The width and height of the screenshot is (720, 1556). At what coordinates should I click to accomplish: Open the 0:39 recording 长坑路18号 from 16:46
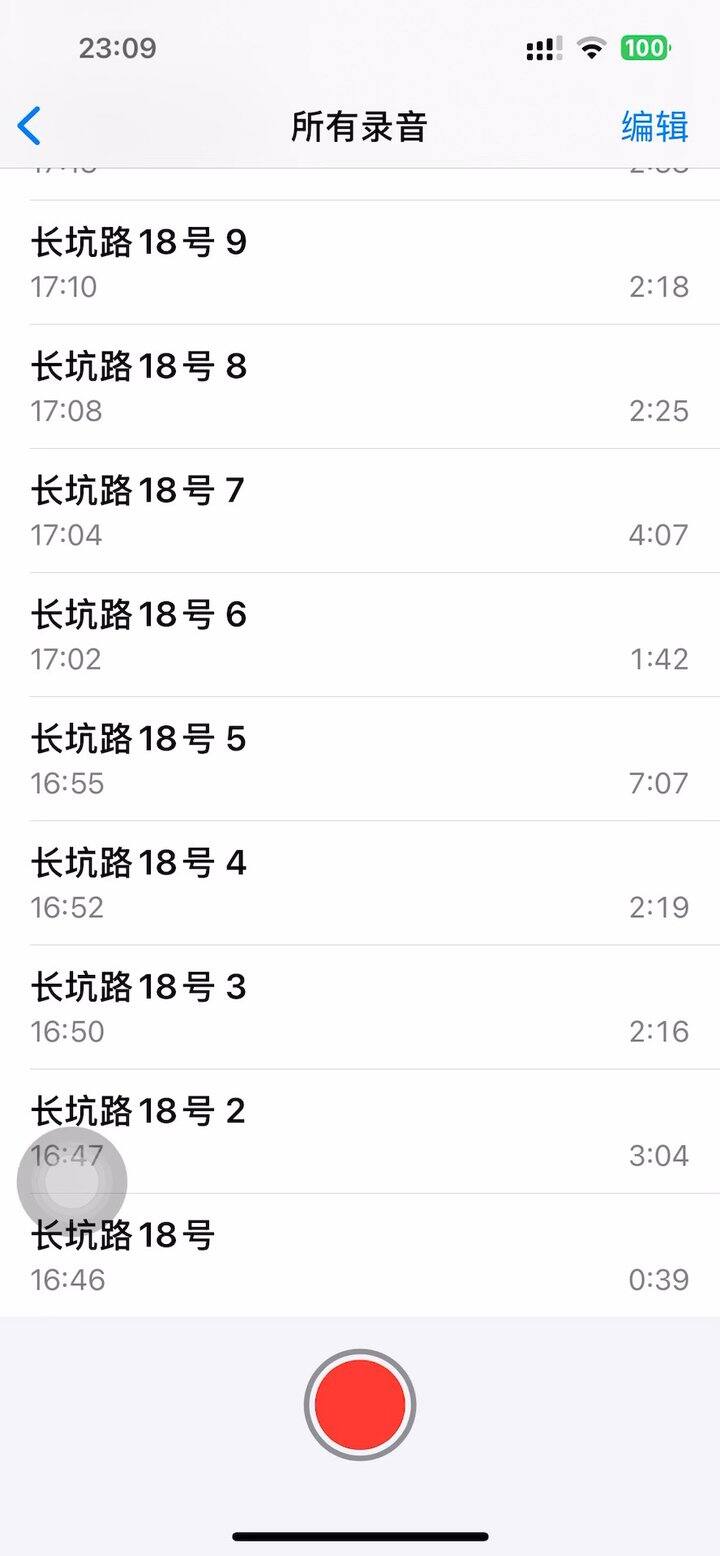point(360,1255)
